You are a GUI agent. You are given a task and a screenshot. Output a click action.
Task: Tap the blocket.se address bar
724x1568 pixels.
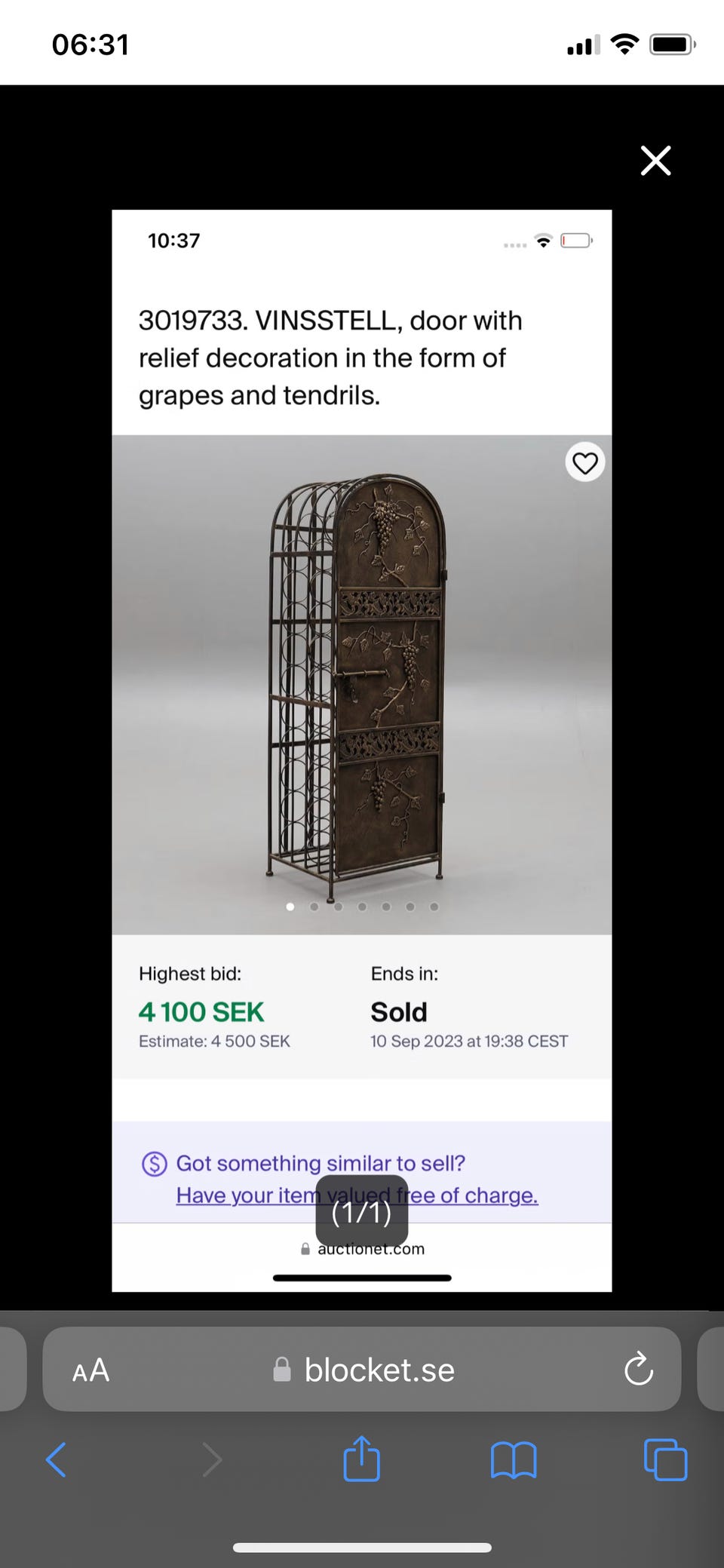[379, 1370]
